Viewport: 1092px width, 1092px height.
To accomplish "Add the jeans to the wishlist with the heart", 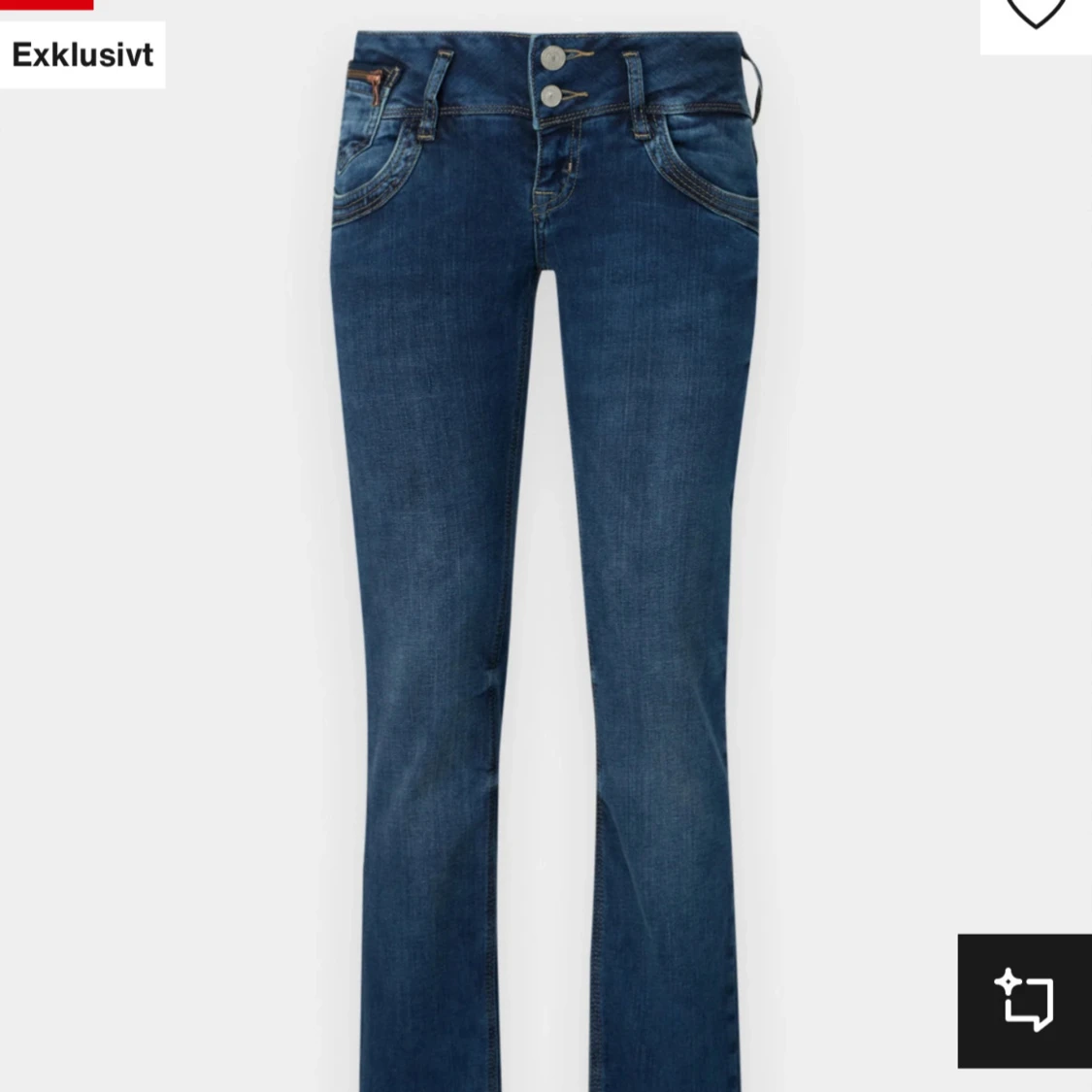I will (x=1035, y=14).
